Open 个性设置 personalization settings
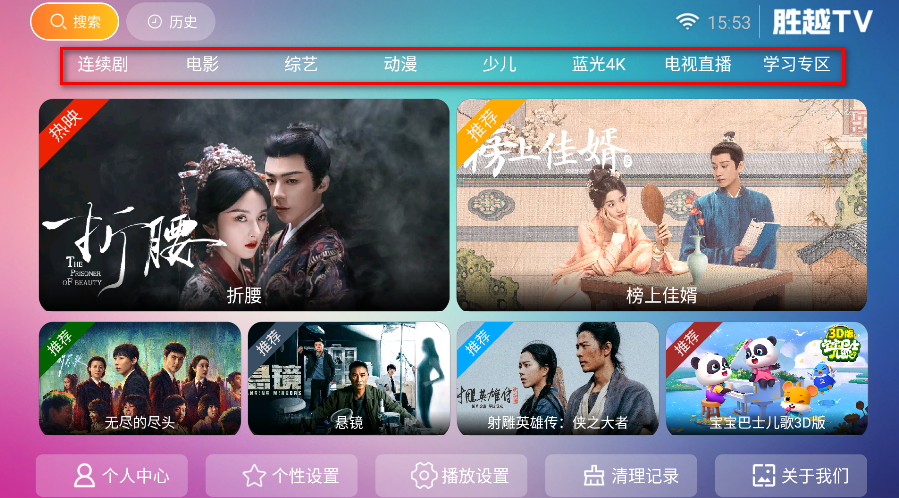The width and height of the screenshot is (899, 498). 291,476
